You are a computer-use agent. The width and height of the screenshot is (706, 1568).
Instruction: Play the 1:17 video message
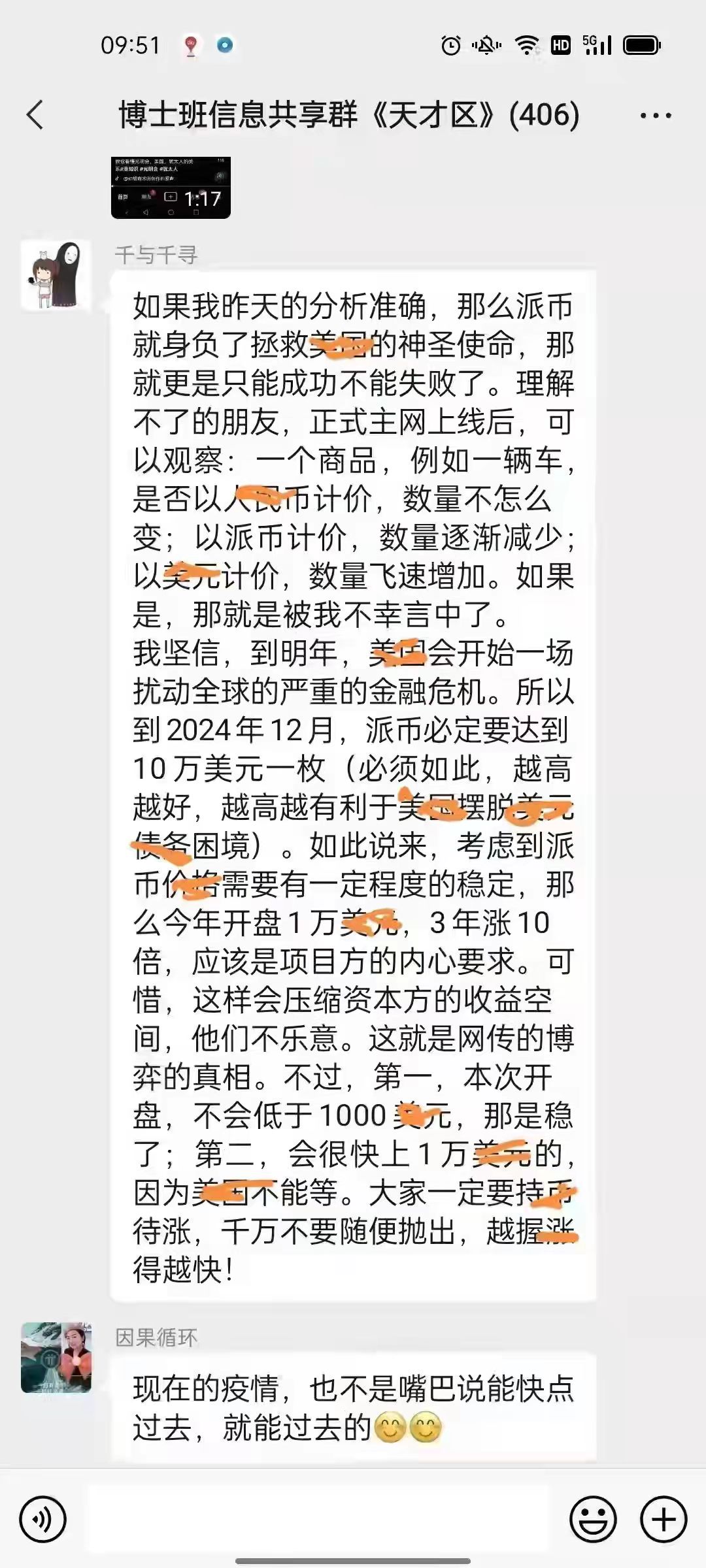tap(171, 188)
